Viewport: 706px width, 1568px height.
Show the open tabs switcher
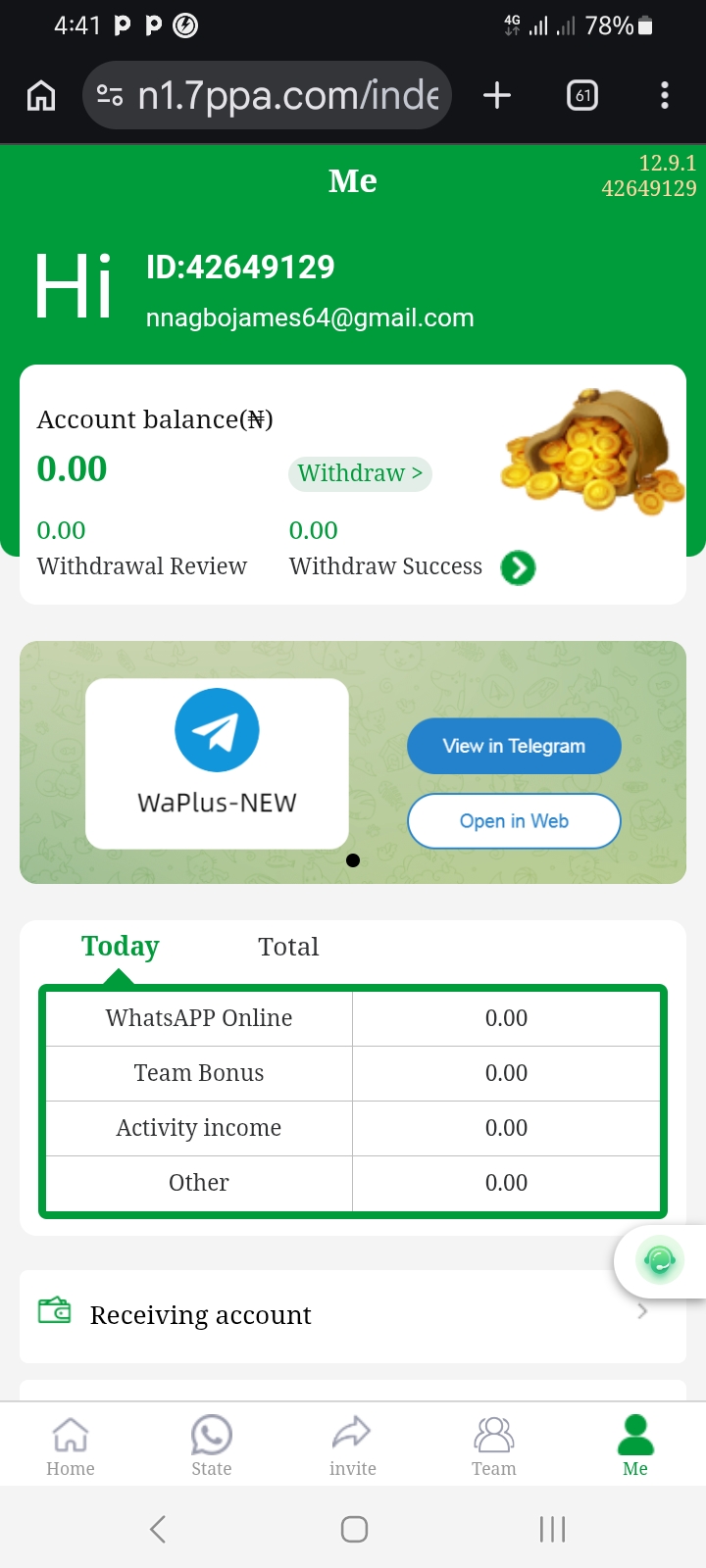click(x=582, y=95)
